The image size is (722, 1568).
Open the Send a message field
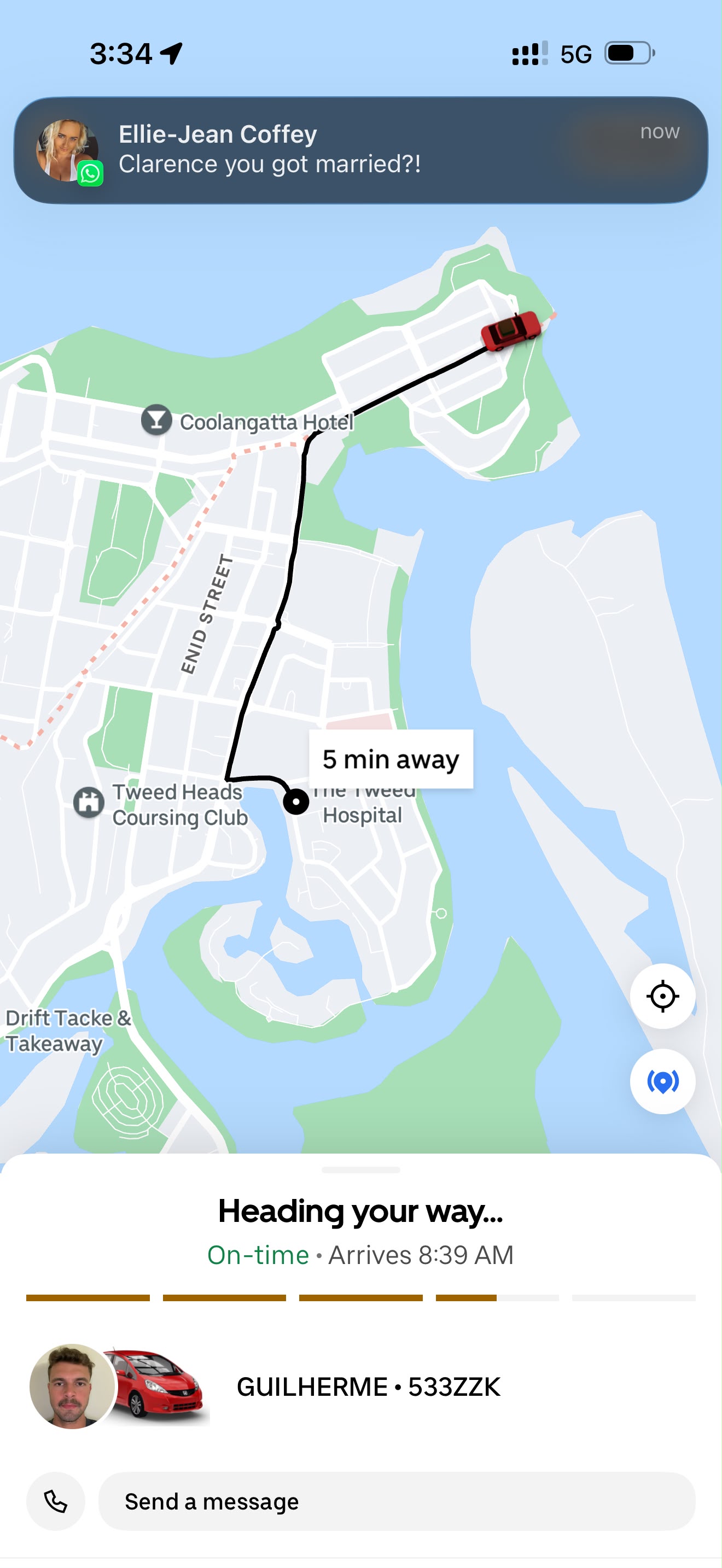point(397,1502)
